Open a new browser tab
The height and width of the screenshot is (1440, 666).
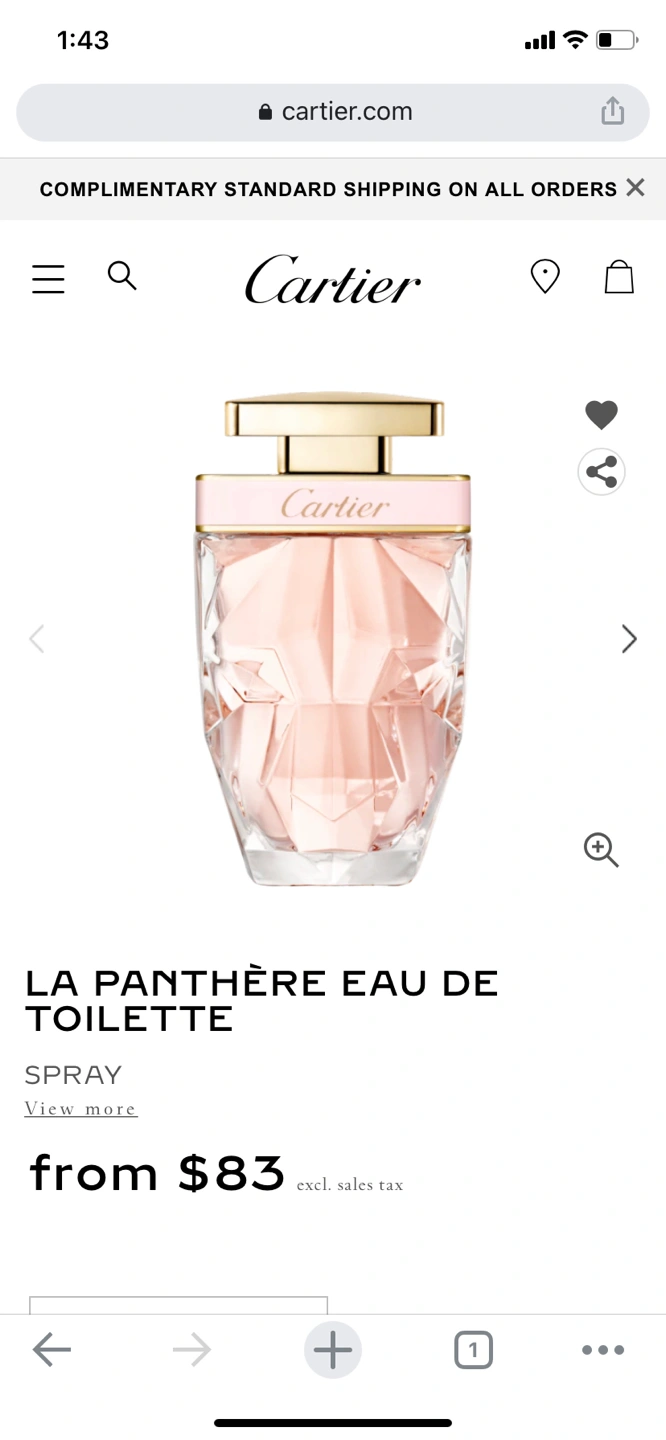pyautogui.click(x=333, y=1351)
